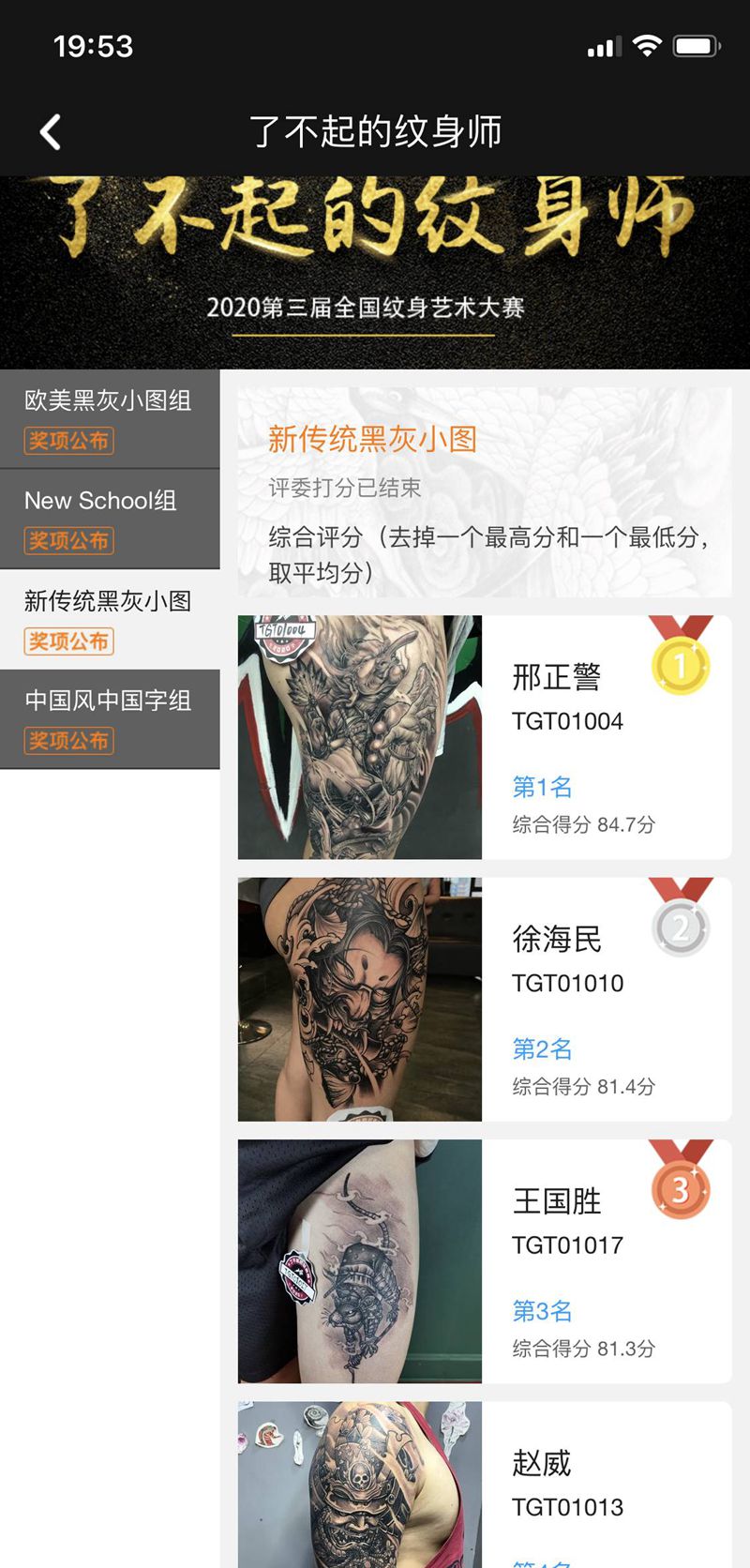Go back using the header arrow

pyautogui.click(x=52, y=132)
